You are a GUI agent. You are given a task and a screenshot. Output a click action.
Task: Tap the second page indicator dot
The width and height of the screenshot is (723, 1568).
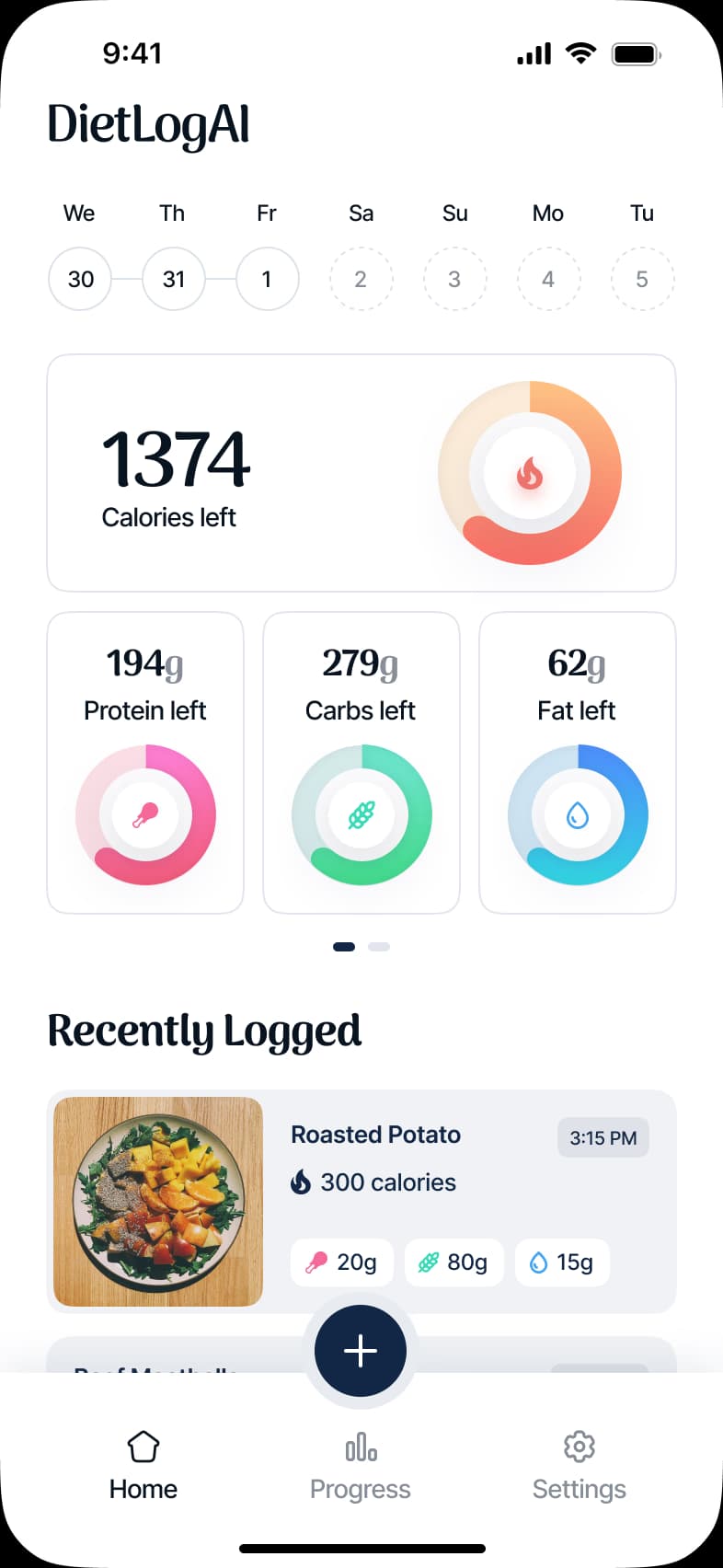tap(379, 946)
